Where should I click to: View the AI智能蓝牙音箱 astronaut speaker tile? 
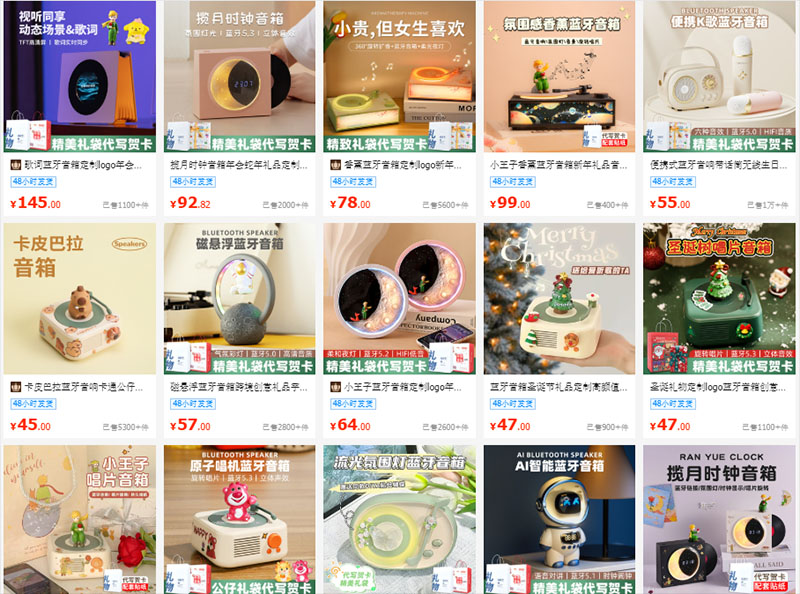click(x=559, y=520)
